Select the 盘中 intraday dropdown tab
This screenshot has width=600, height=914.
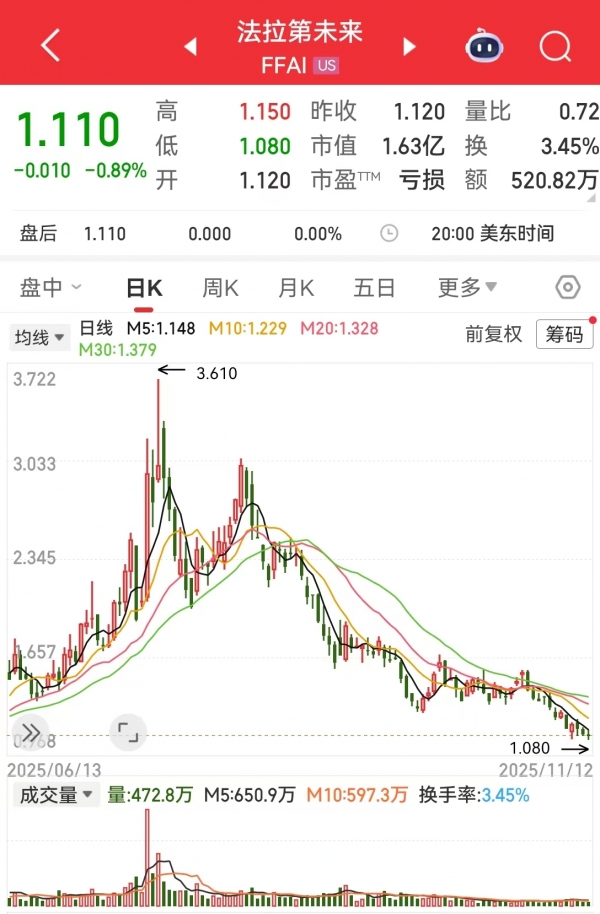[x=51, y=288]
